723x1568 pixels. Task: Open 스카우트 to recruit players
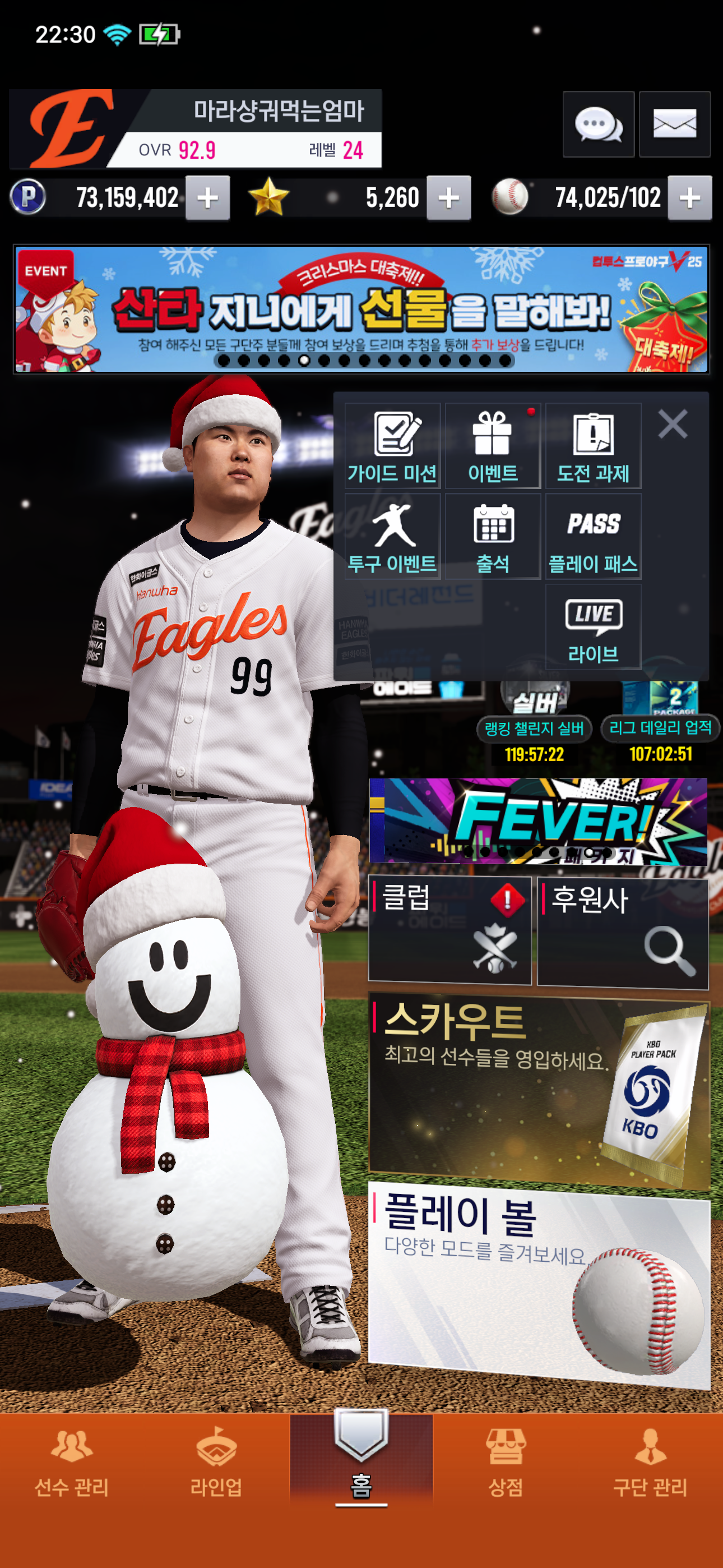pyautogui.click(x=539, y=1092)
